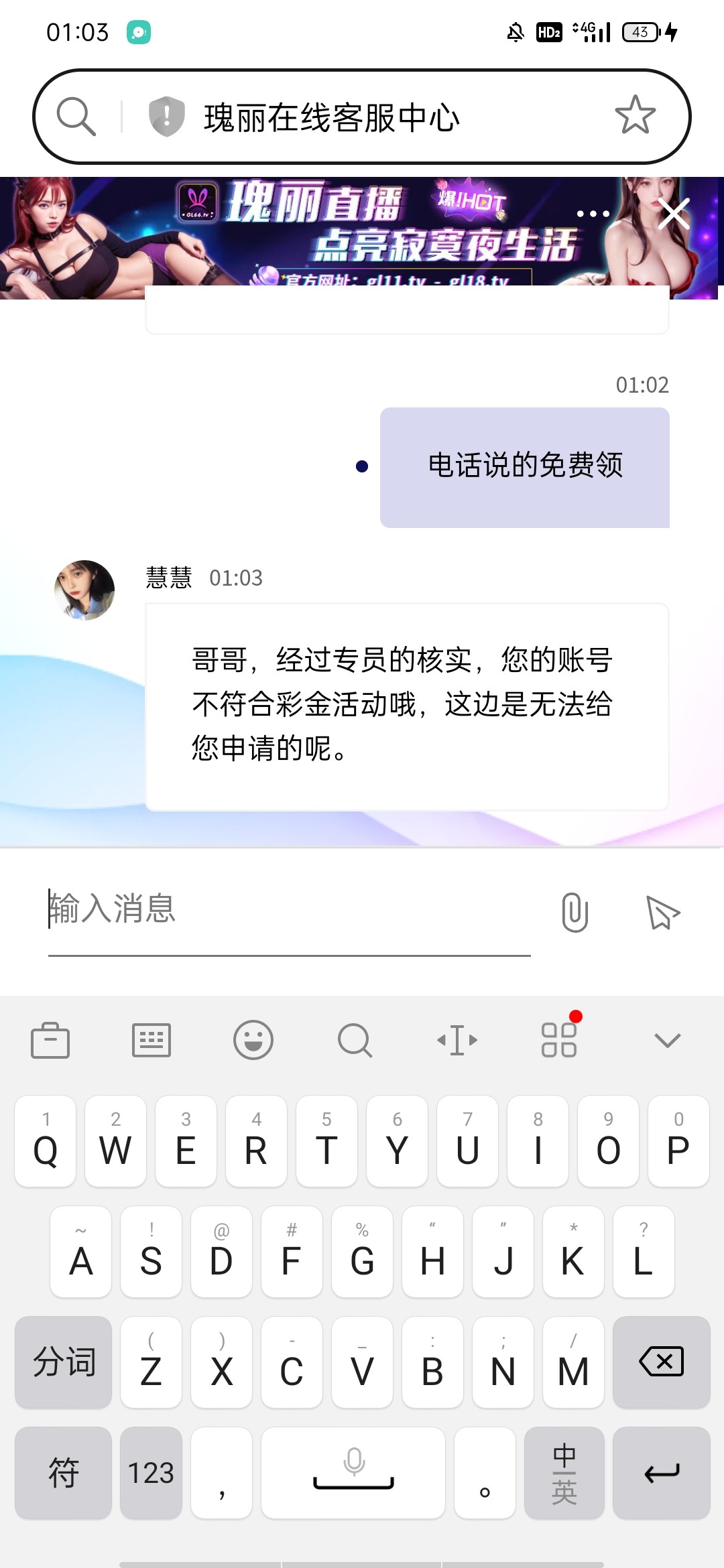Tap the backspace key

point(661,1362)
